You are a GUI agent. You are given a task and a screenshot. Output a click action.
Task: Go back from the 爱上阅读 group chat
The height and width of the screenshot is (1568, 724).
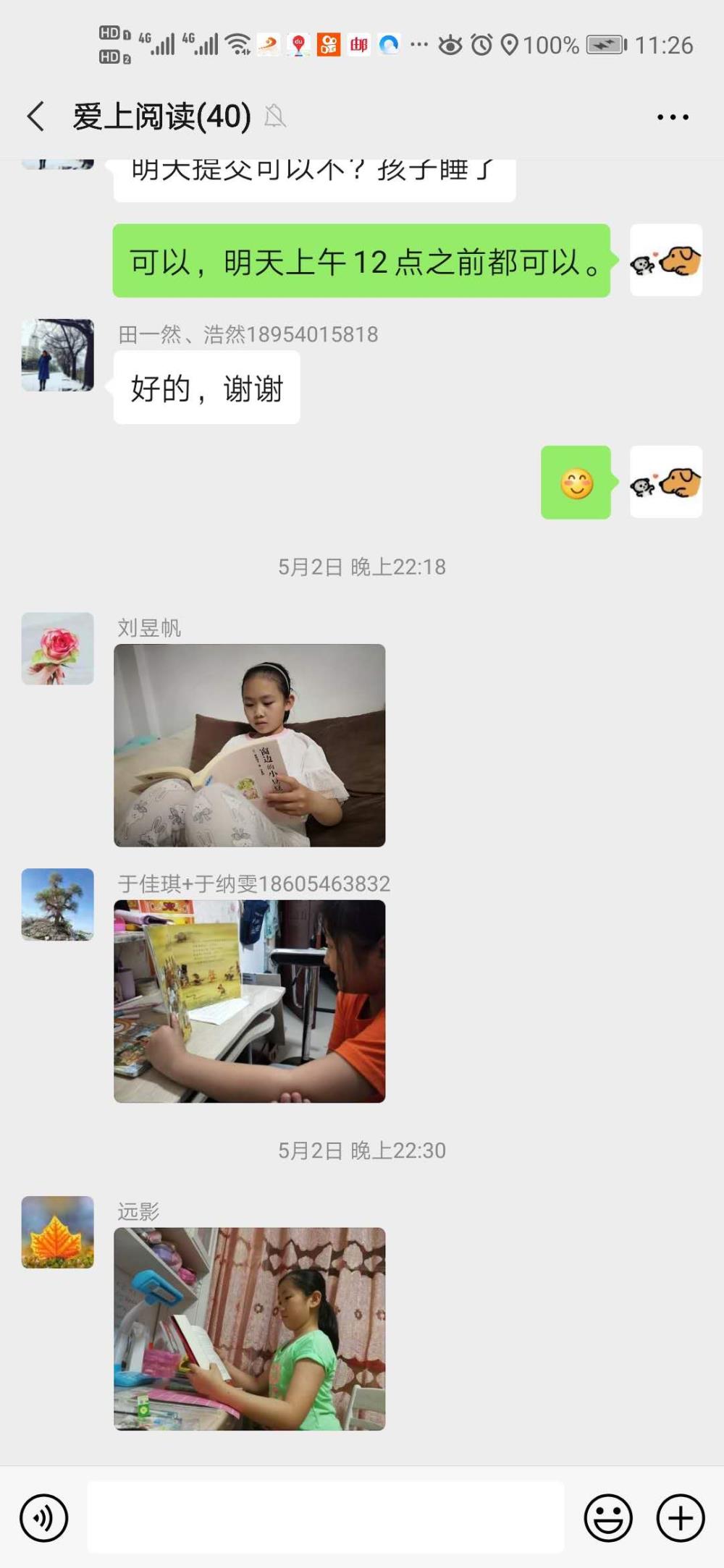pos(35,116)
